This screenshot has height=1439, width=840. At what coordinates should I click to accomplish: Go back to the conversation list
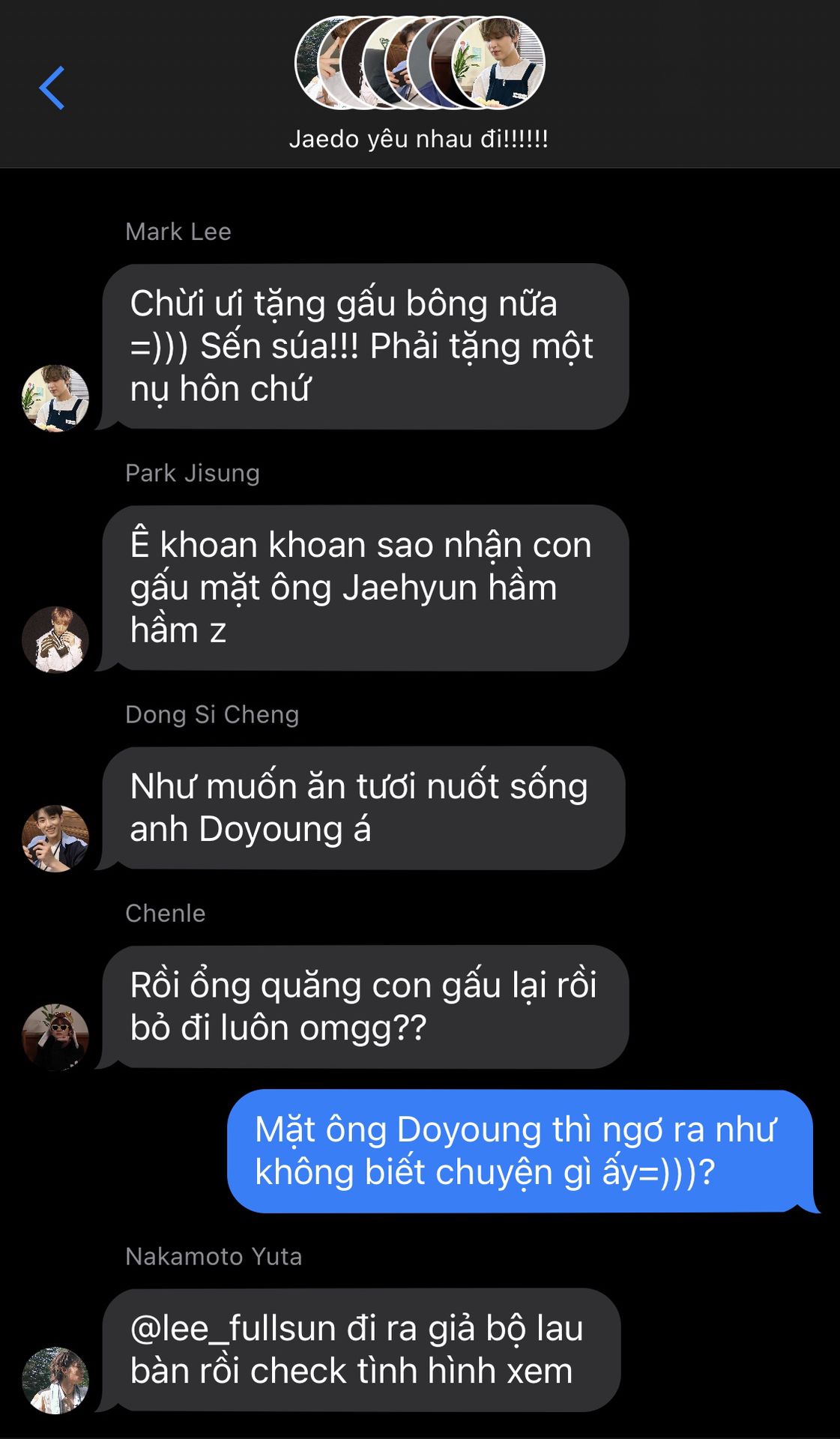coord(52,88)
